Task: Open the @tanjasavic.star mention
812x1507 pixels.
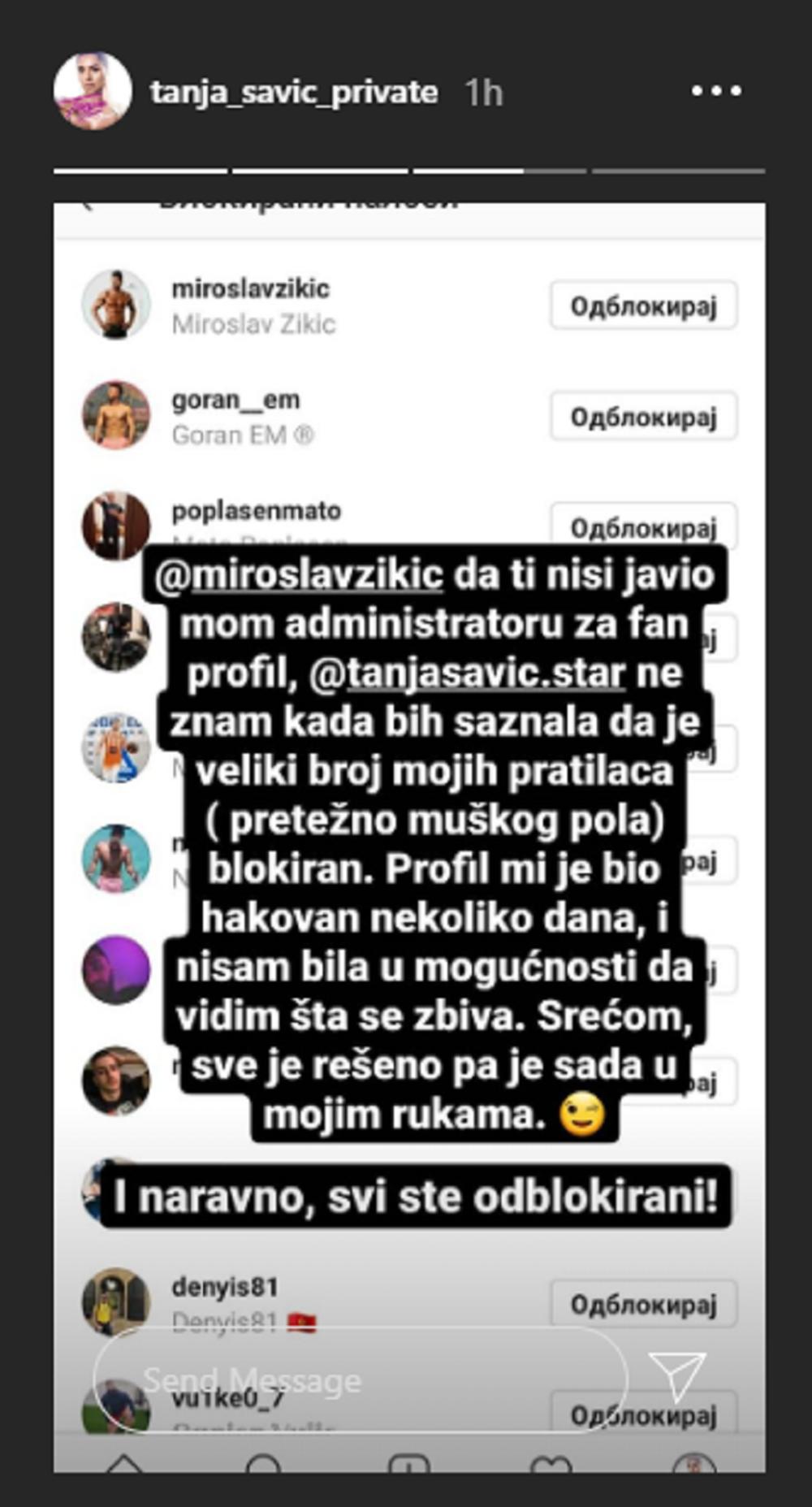Action: coord(467,673)
